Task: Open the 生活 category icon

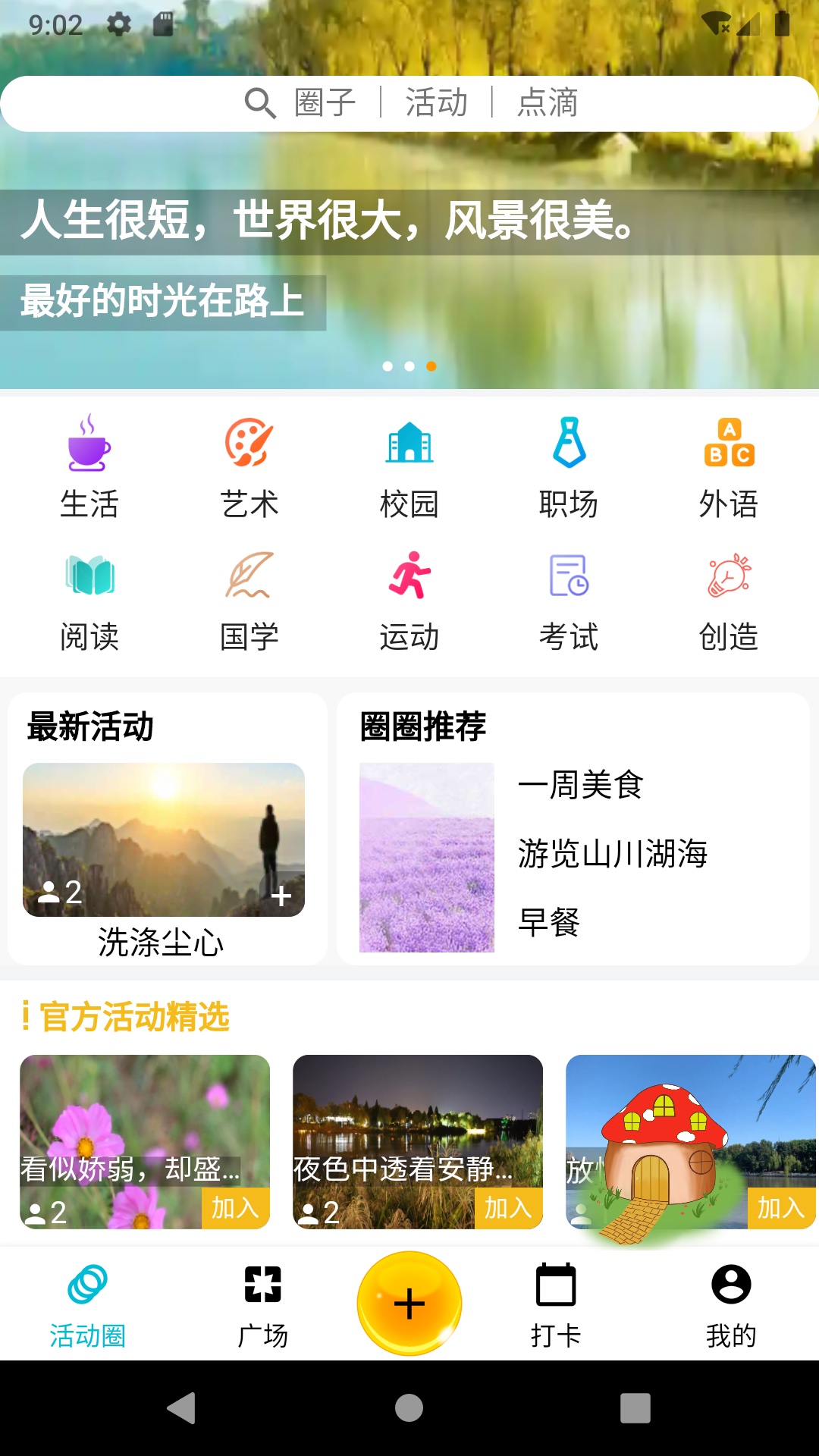Action: click(89, 446)
